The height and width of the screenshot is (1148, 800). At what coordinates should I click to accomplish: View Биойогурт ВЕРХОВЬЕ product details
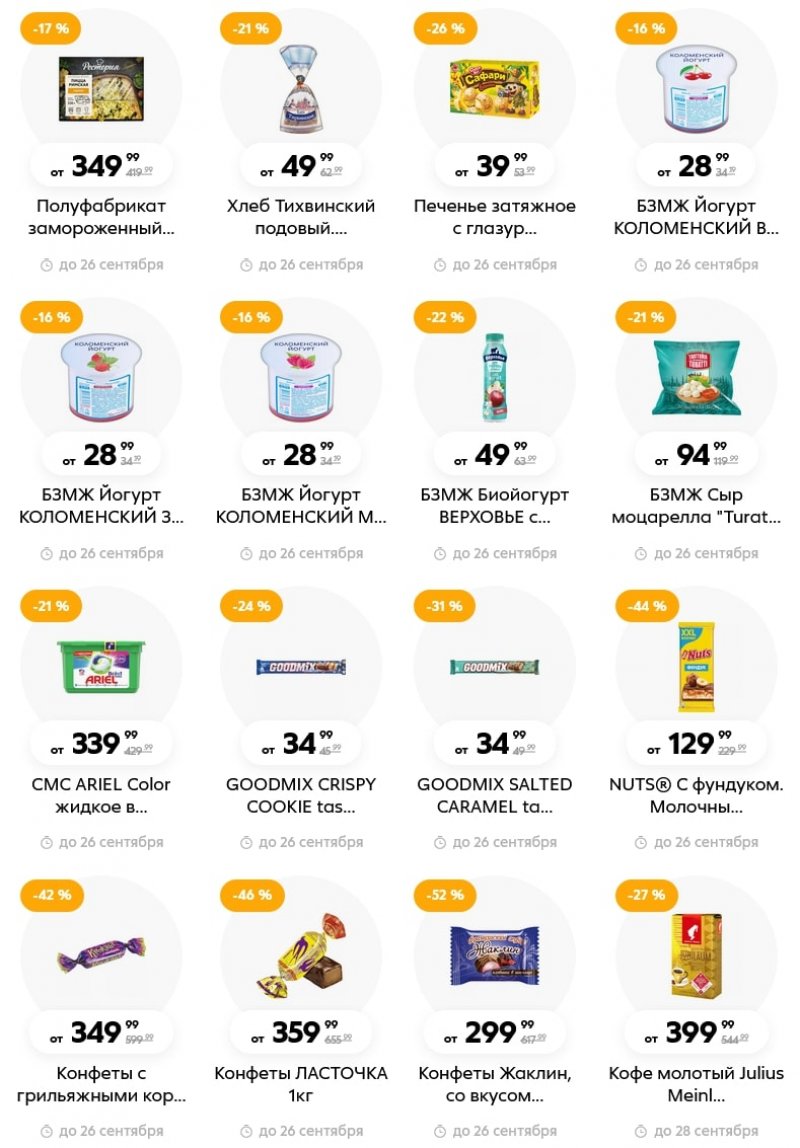tap(495, 378)
